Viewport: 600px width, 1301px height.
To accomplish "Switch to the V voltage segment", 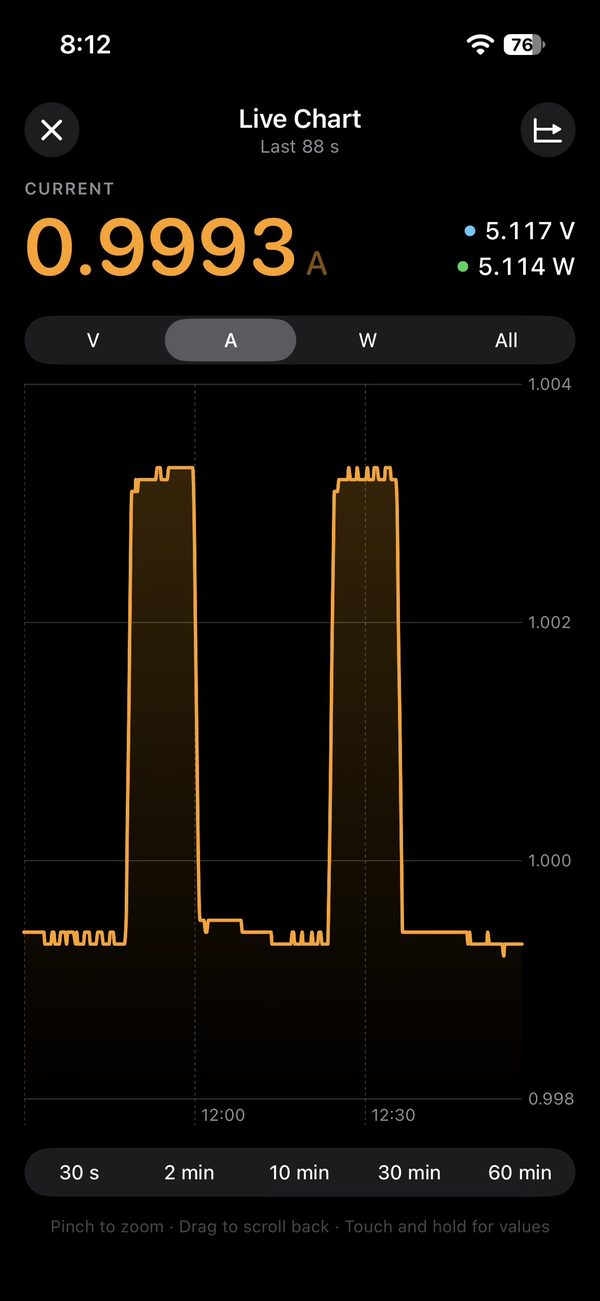I will [x=93, y=340].
